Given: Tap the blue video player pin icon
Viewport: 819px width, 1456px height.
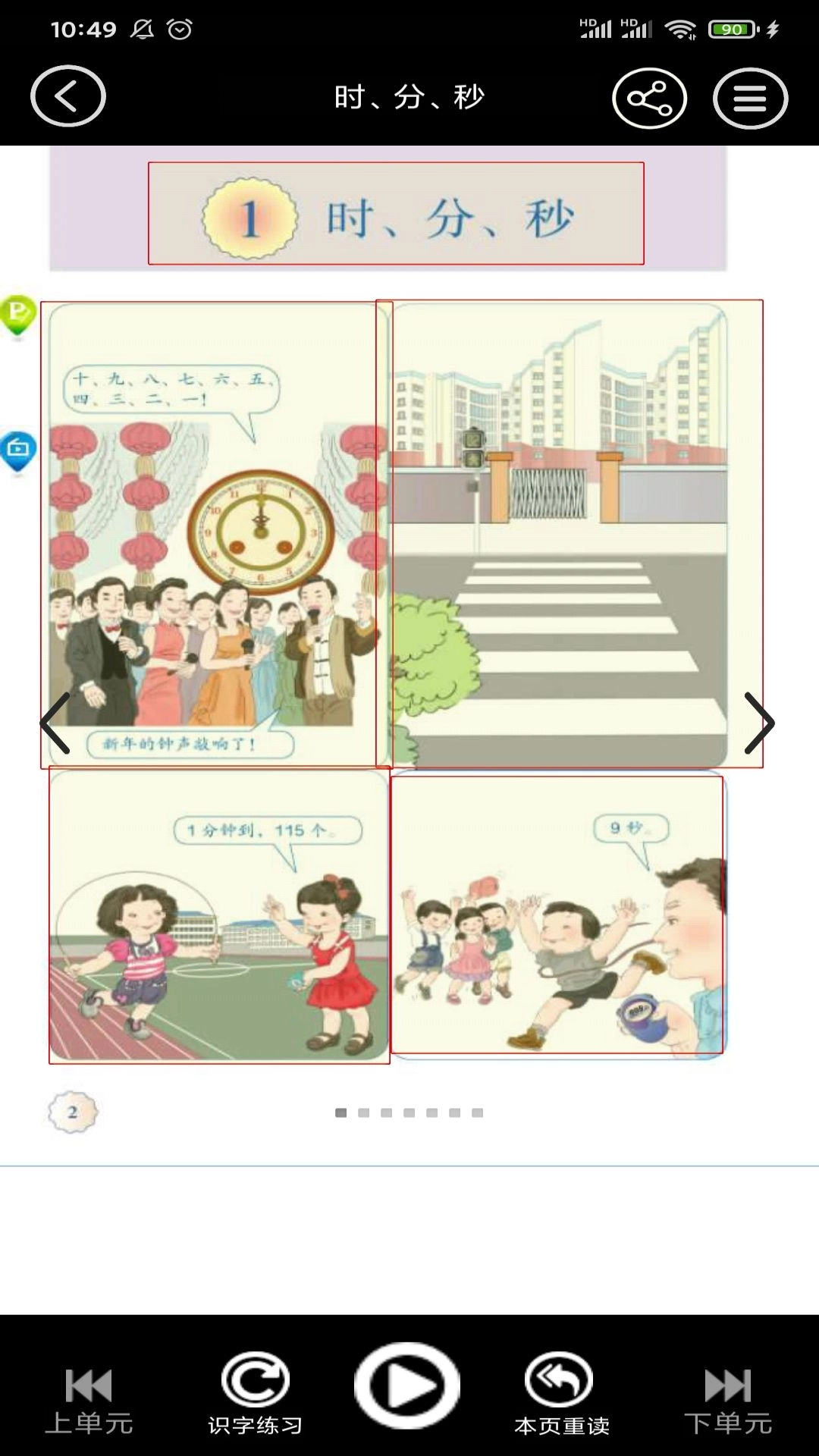Looking at the screenshot, I should pos(18,449).
